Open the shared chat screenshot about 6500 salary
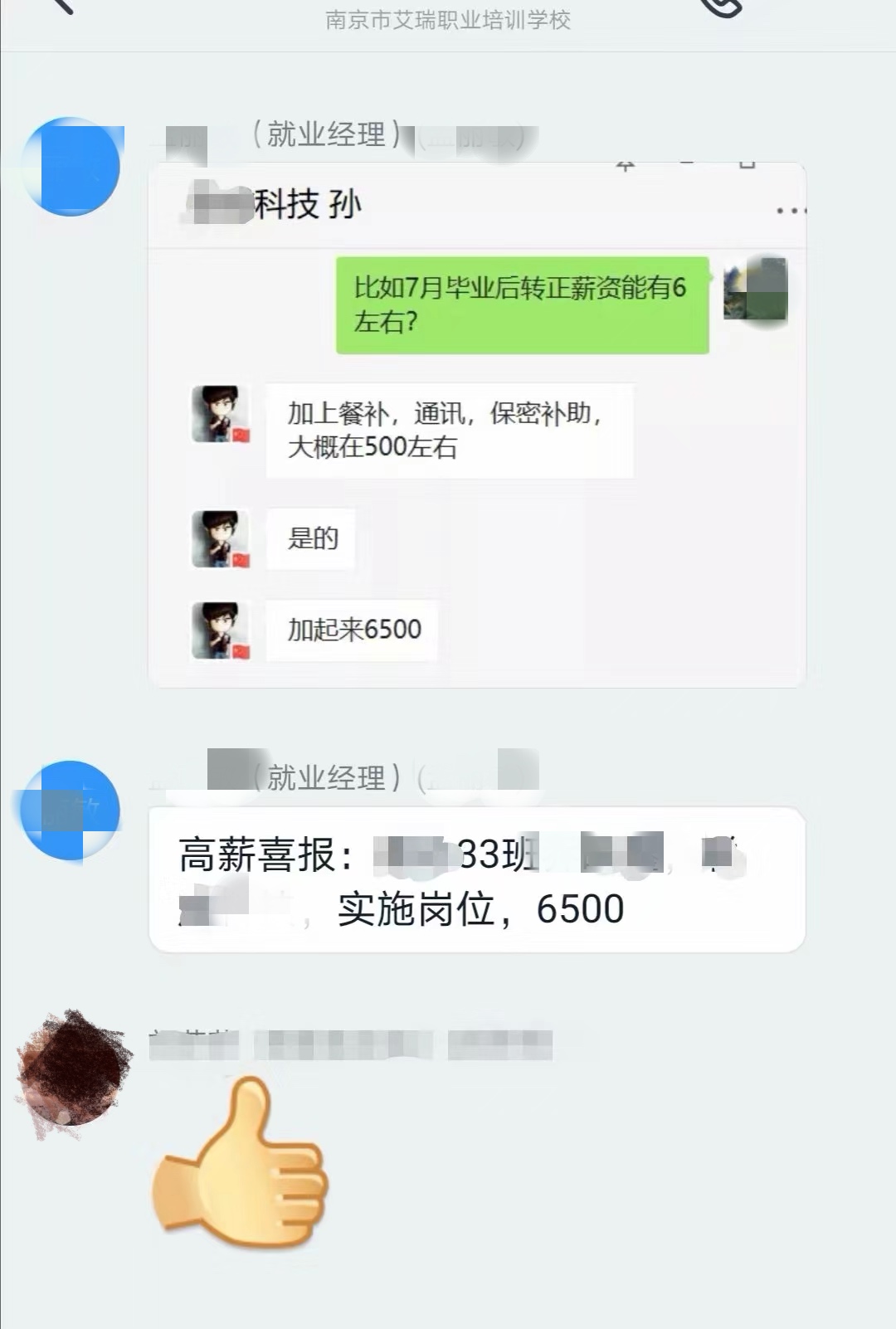This screenshot has width=896, height=1329. (476, 425)
